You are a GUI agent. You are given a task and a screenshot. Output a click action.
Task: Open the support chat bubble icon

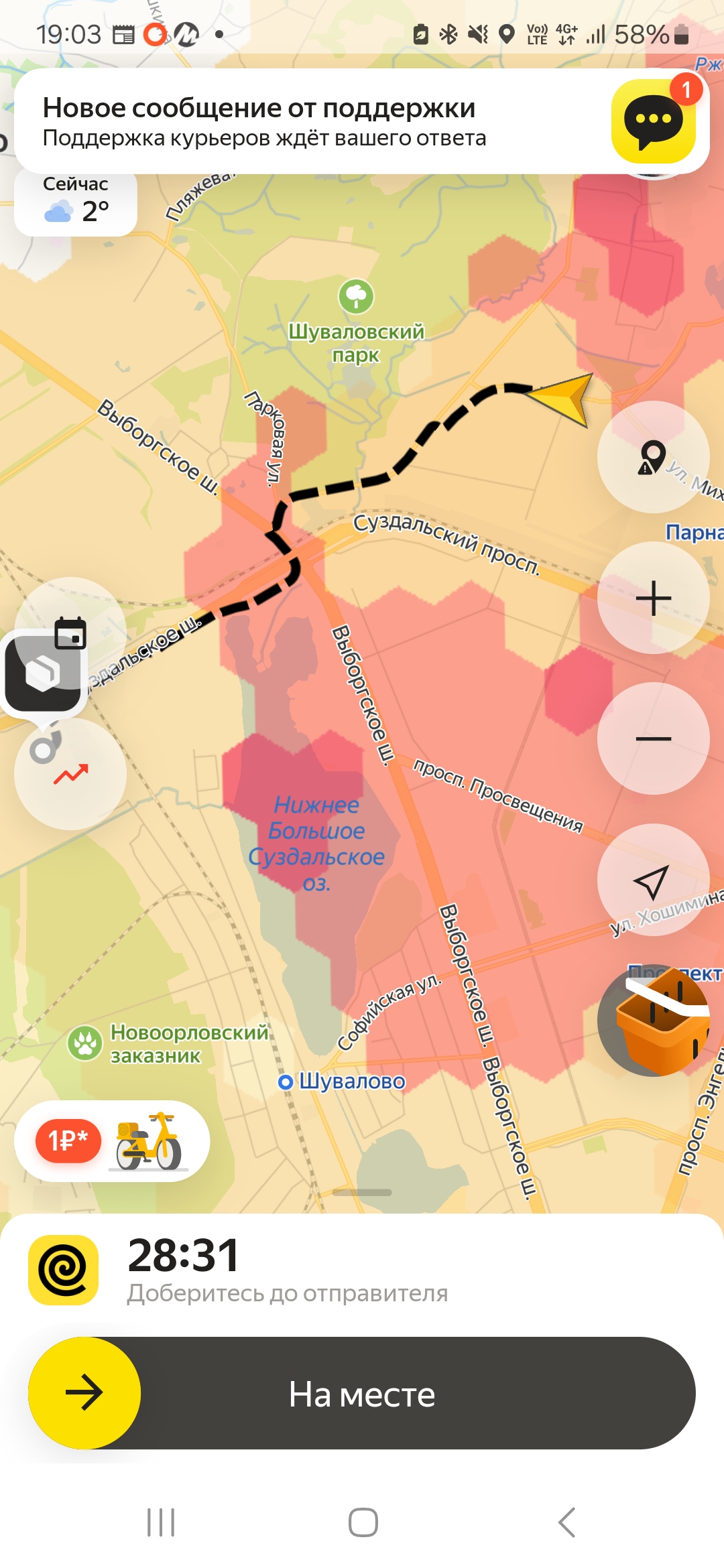coord(654,121)
